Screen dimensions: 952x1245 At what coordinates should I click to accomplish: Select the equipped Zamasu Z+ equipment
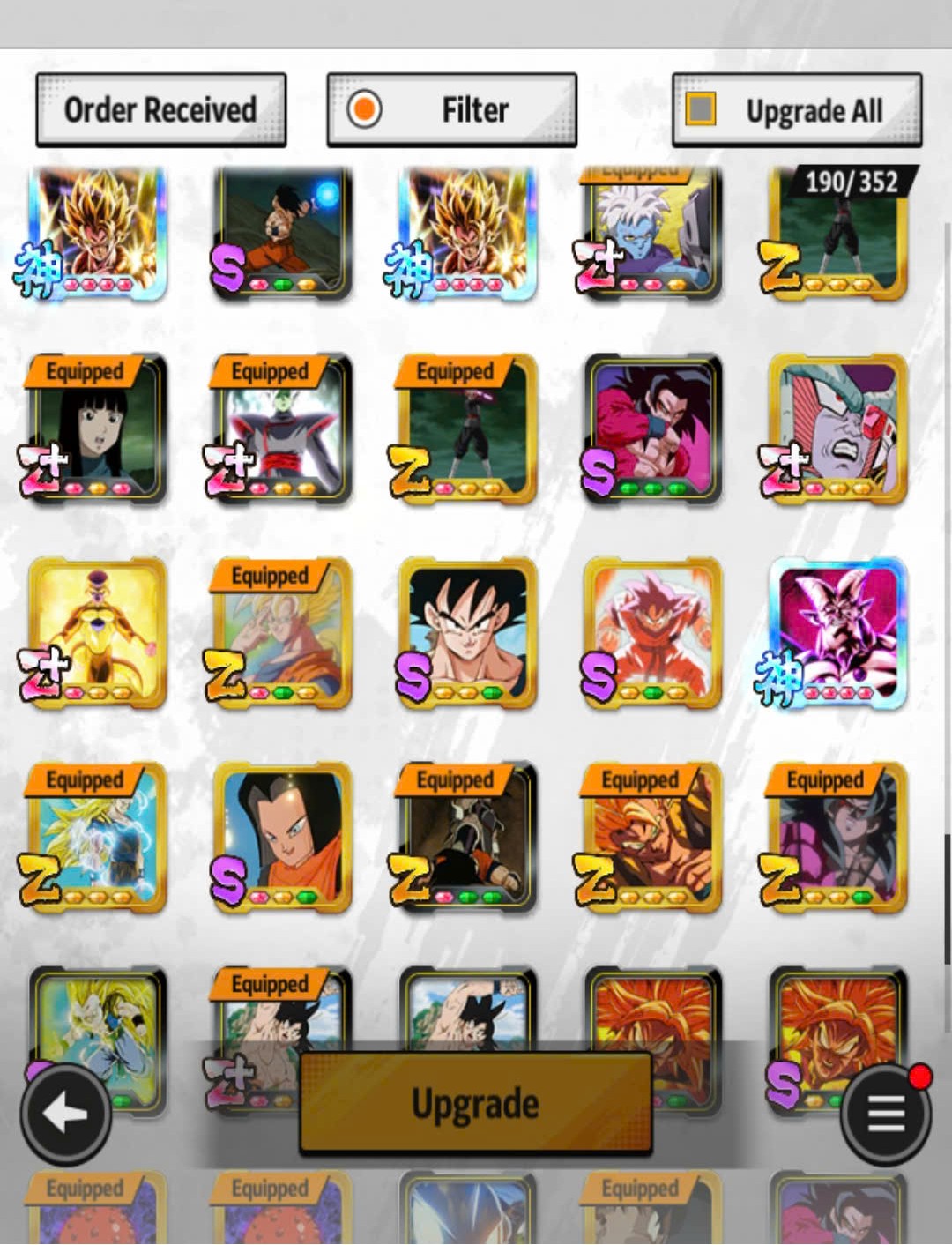[282, 430]
